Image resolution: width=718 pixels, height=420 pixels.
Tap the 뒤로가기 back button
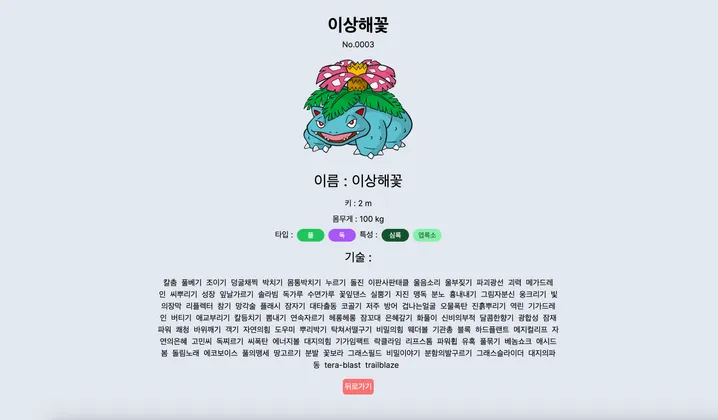[358, 386]
